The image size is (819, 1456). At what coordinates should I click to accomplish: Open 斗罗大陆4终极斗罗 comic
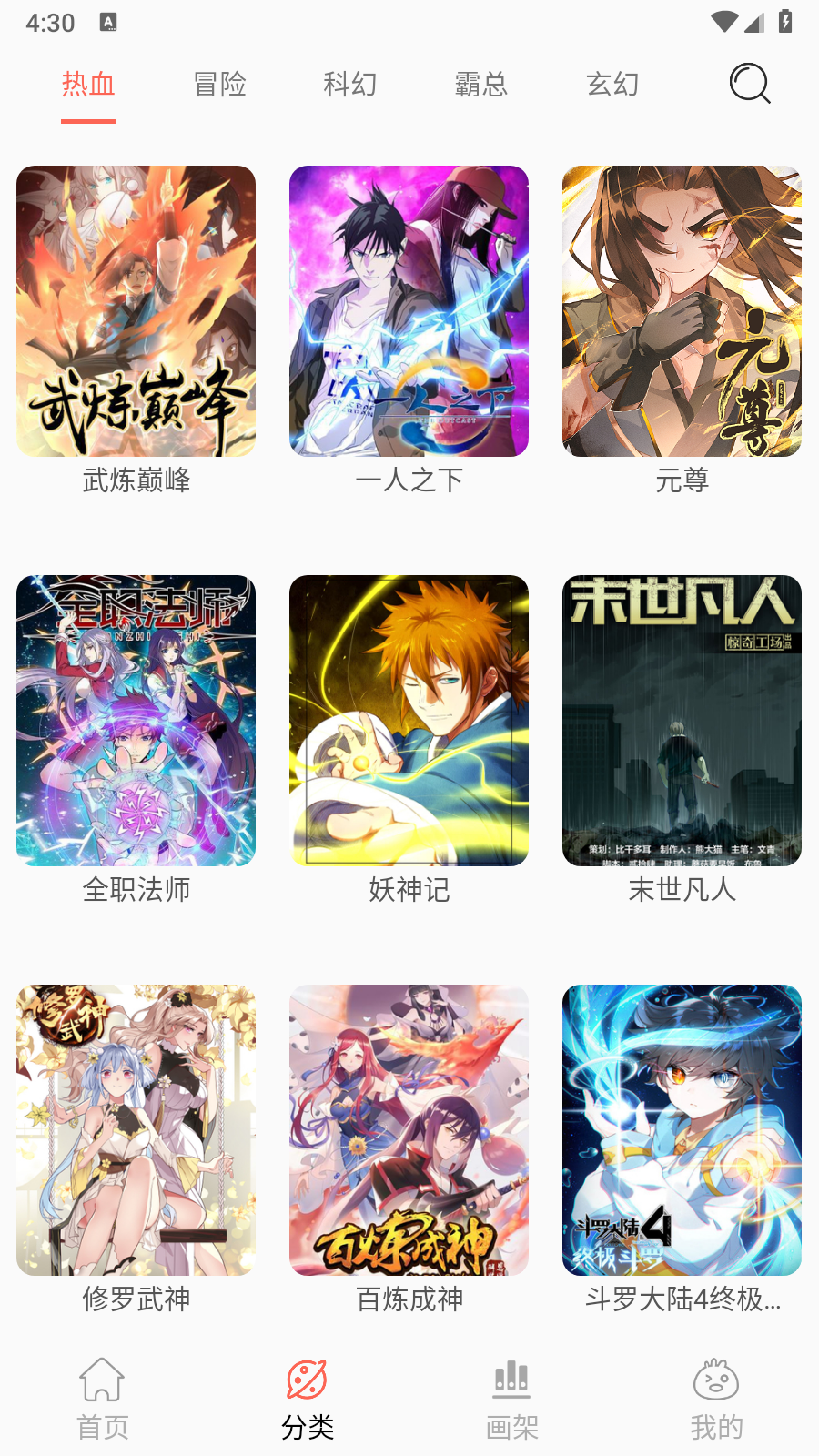[682, 1130]
